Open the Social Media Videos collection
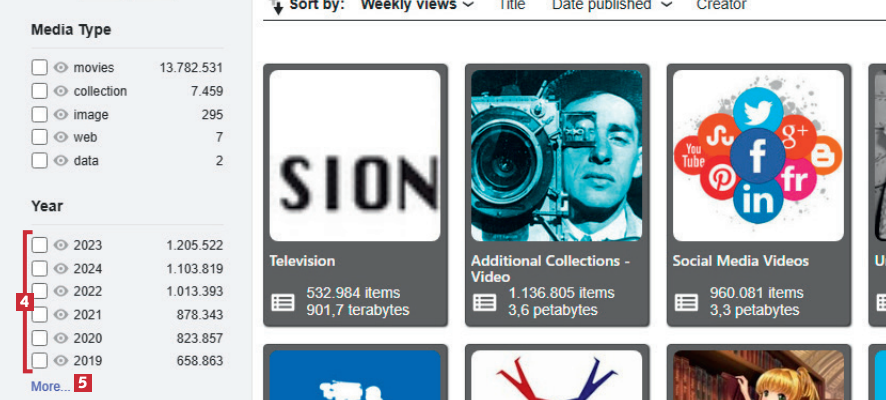 coord(757,195)
